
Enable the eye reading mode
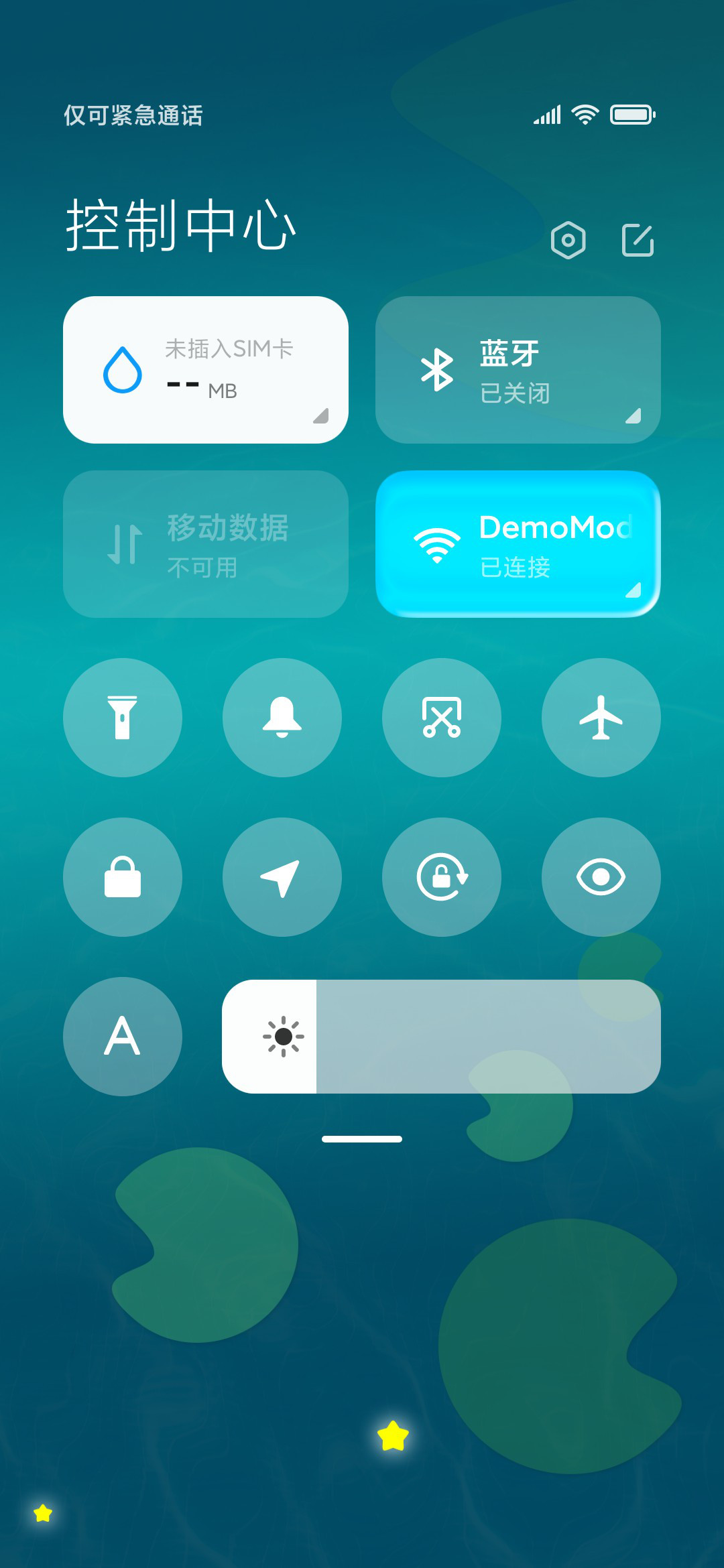coord(601,877)
